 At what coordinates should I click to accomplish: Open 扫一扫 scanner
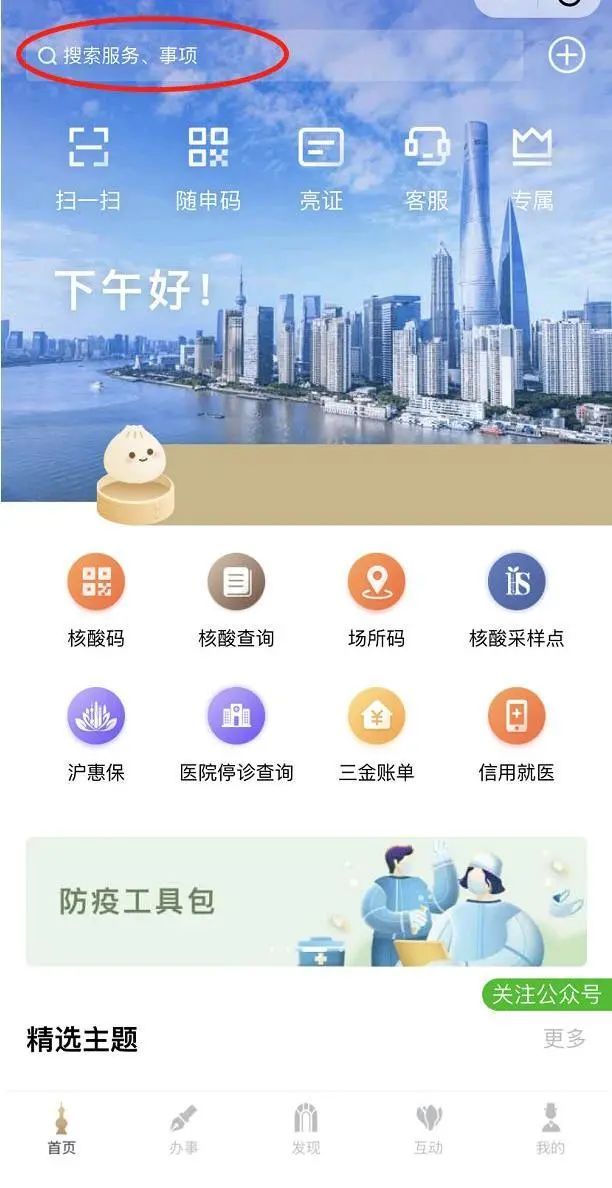[x=88, y=167]
